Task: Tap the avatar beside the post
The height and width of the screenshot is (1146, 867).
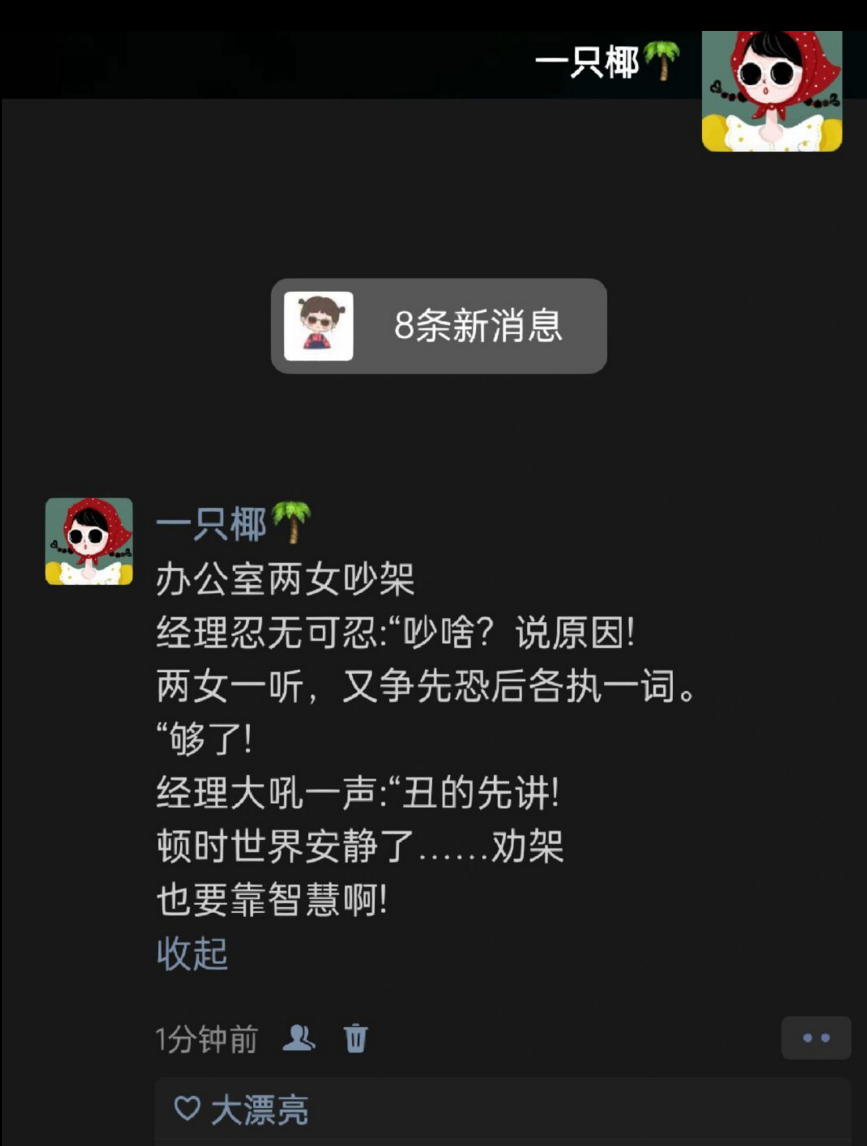Action: click(89, 541)
